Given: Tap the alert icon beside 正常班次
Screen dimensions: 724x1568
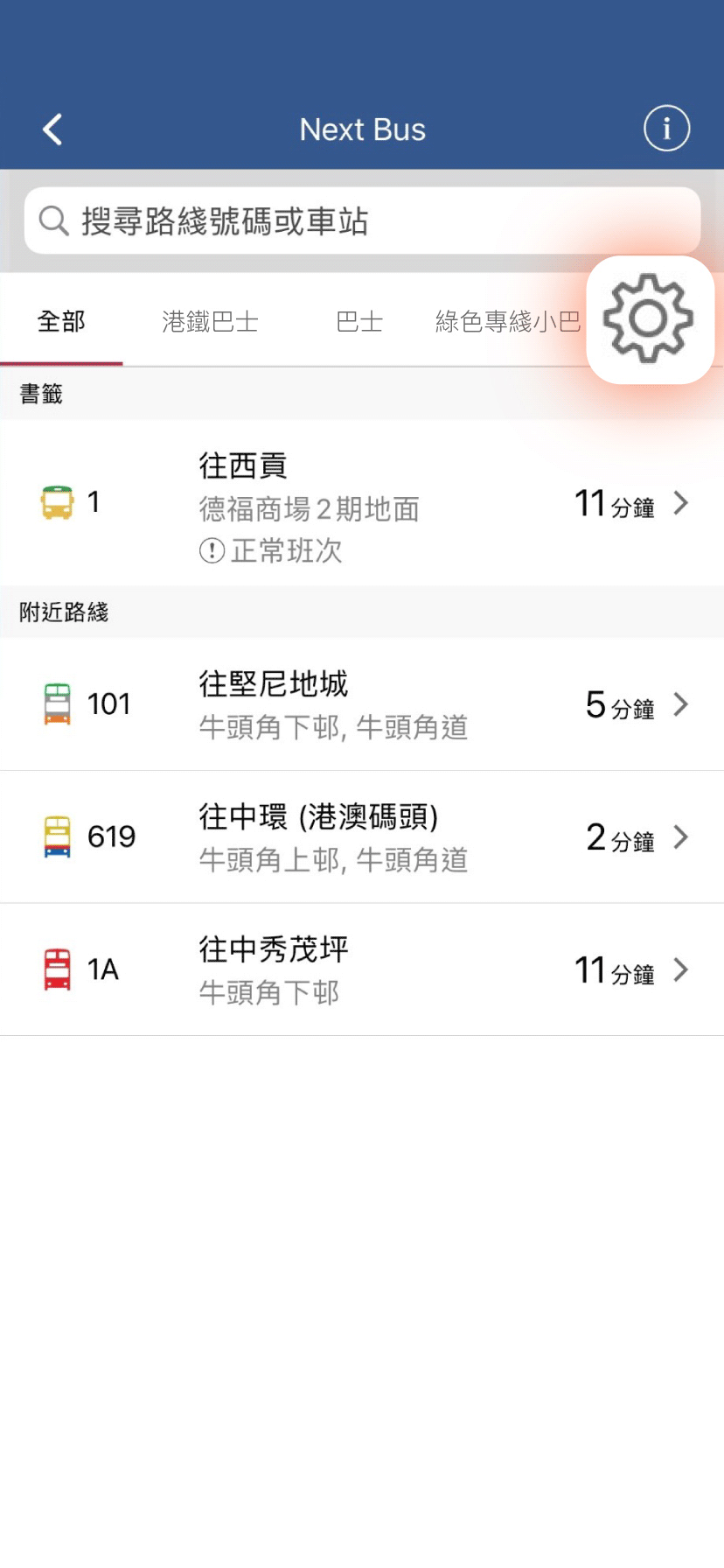Looking at the screenshot, I should point(210,550).
